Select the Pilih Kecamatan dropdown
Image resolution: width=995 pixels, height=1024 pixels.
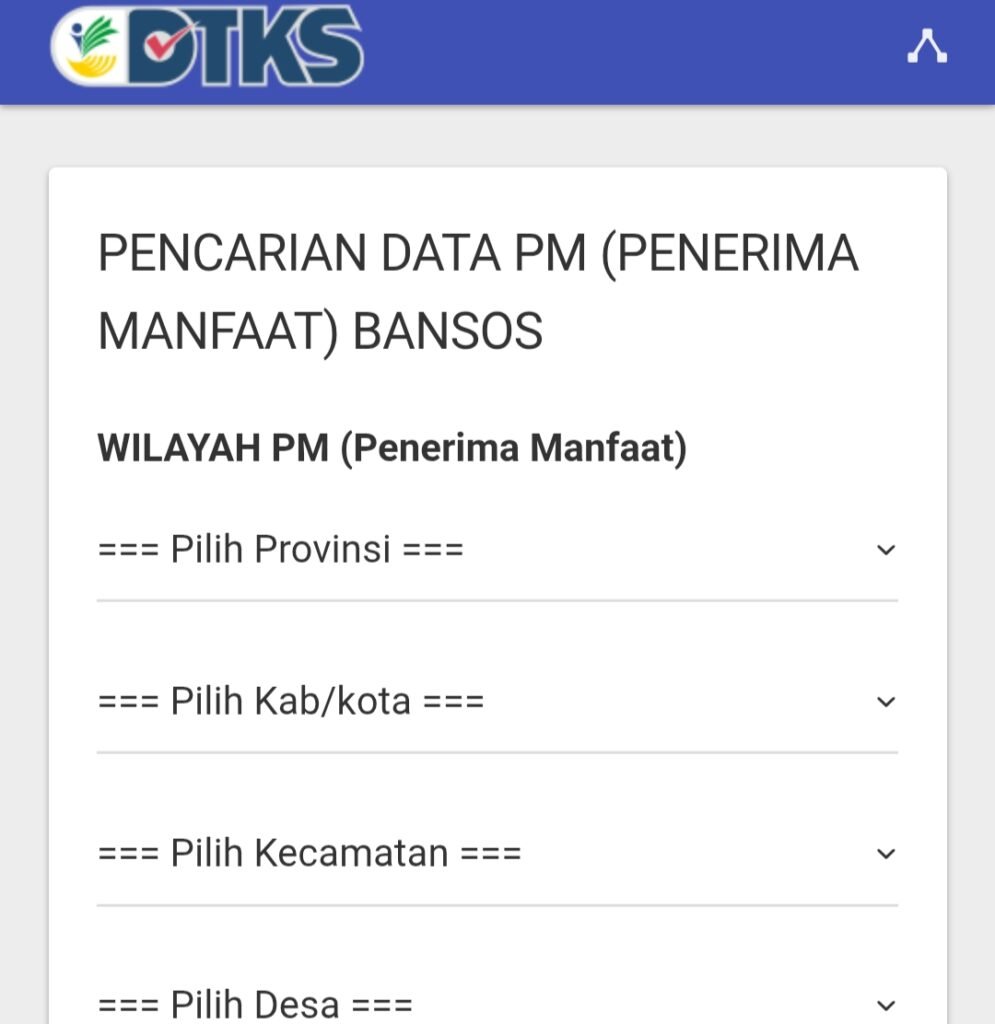pyautogui.click(x=496, y=854)
